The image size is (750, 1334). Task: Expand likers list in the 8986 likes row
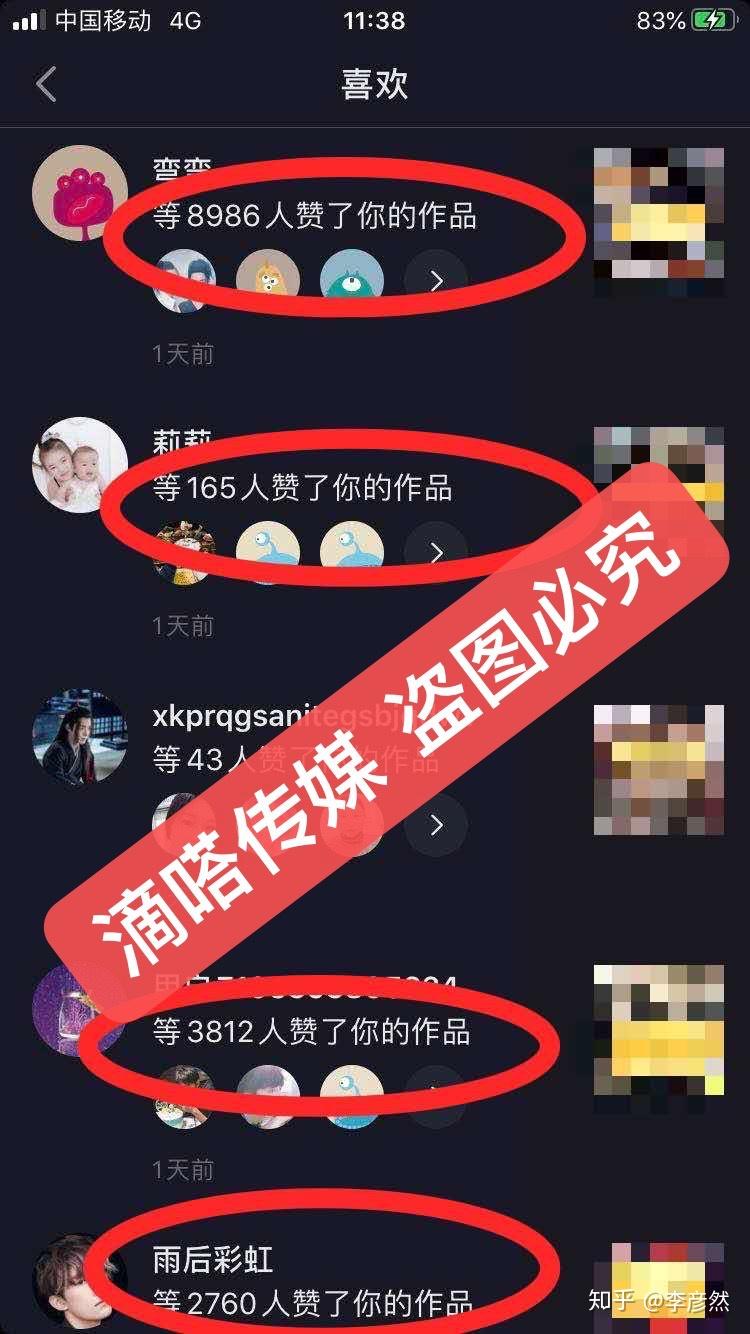click(436, 281)
